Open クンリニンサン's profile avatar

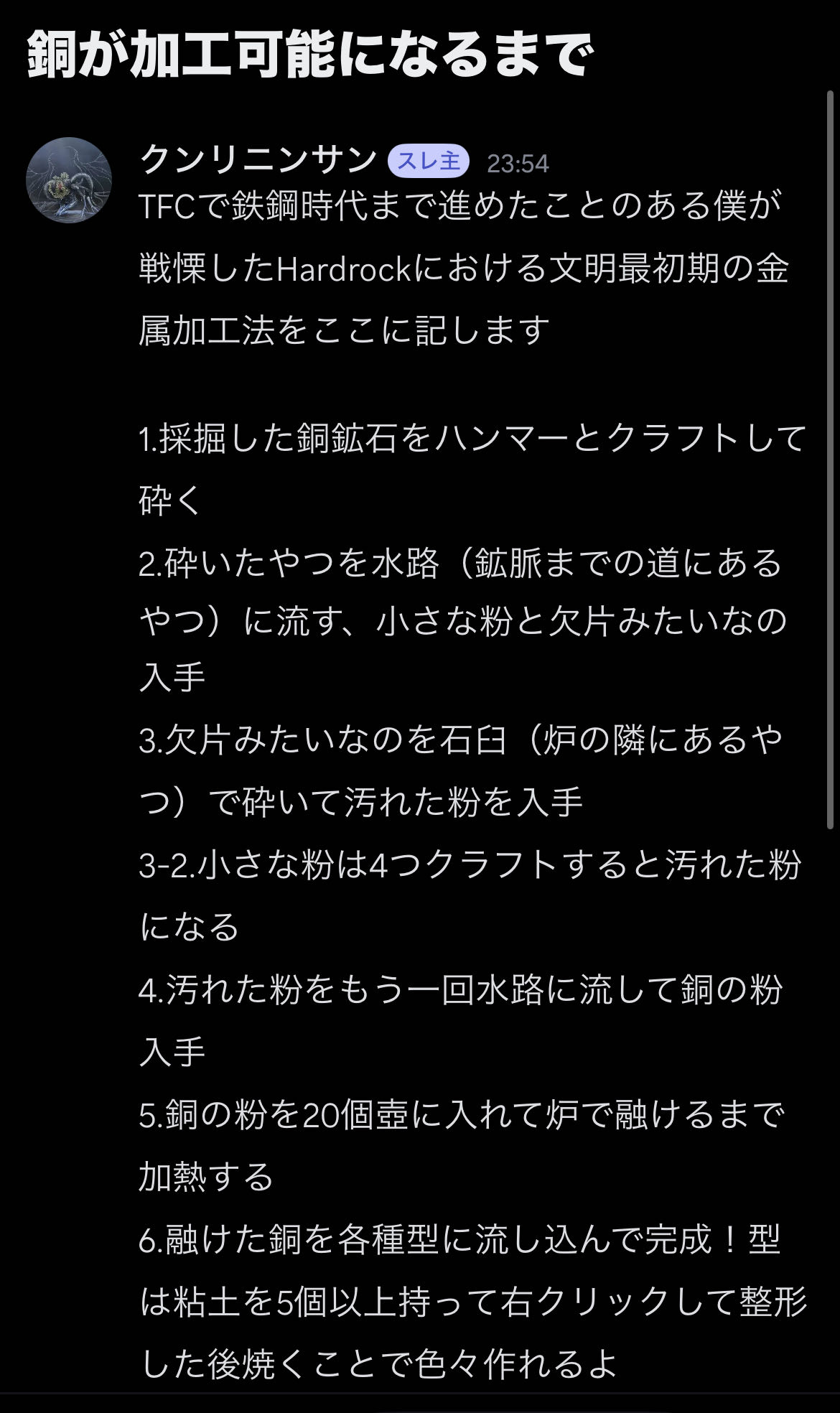[69, 180]
